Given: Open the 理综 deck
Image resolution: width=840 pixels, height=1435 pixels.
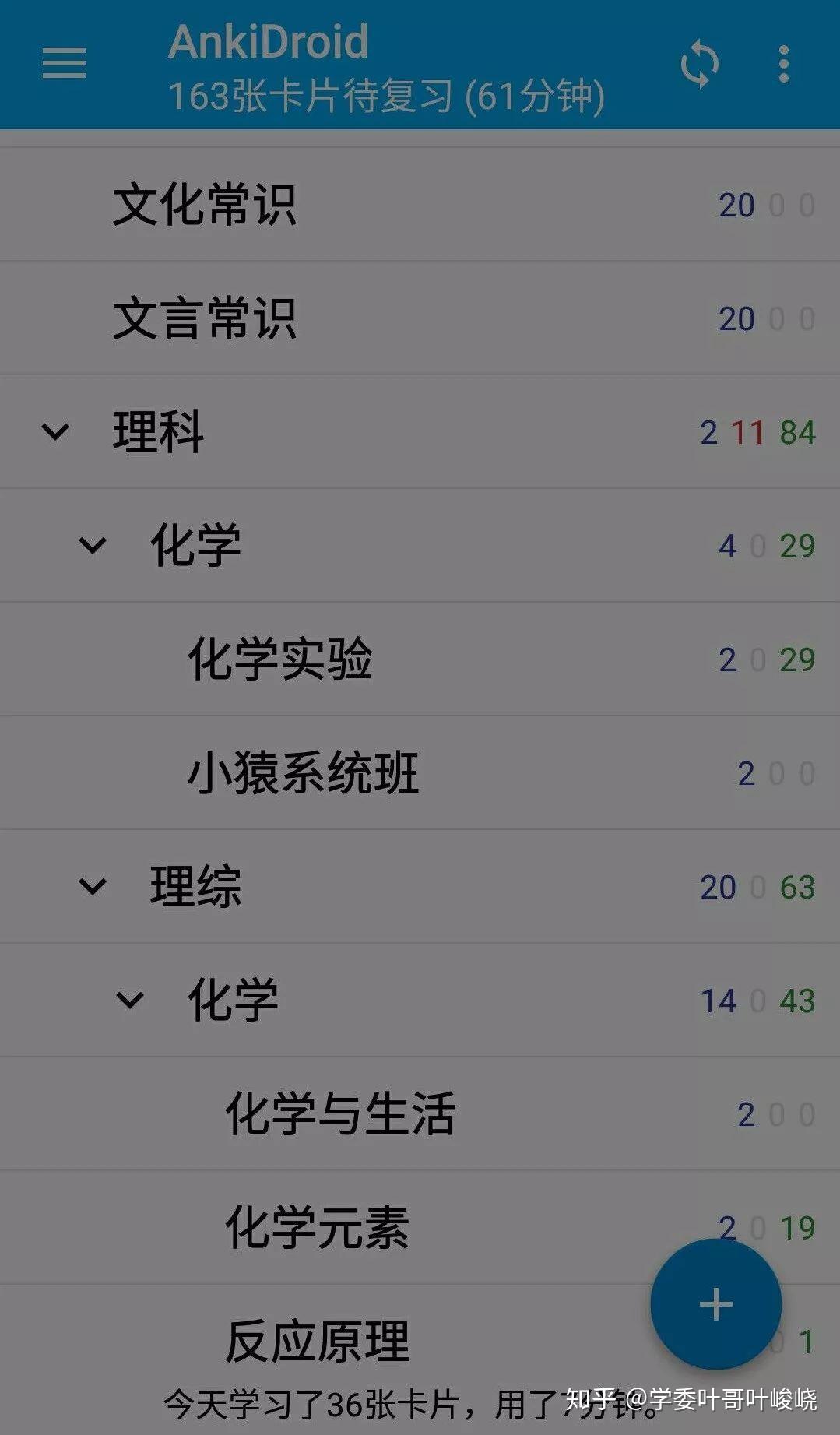Looking at the screenshot, I should click(x=195, y=886).
